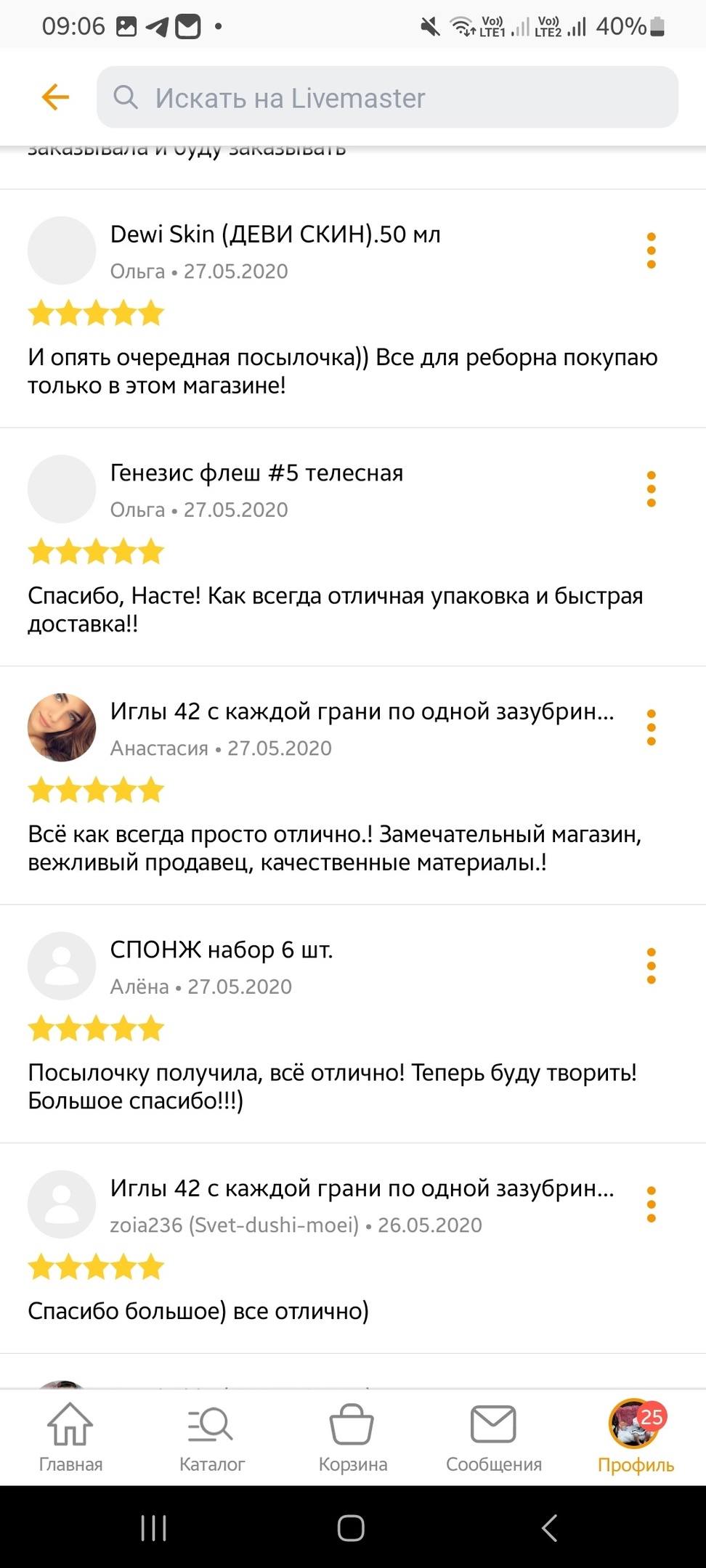Viewport: 706px width, 1568px height.
Task: Tap the Livemaster search field
Action: pyautogui.click(x=387, y=97)
